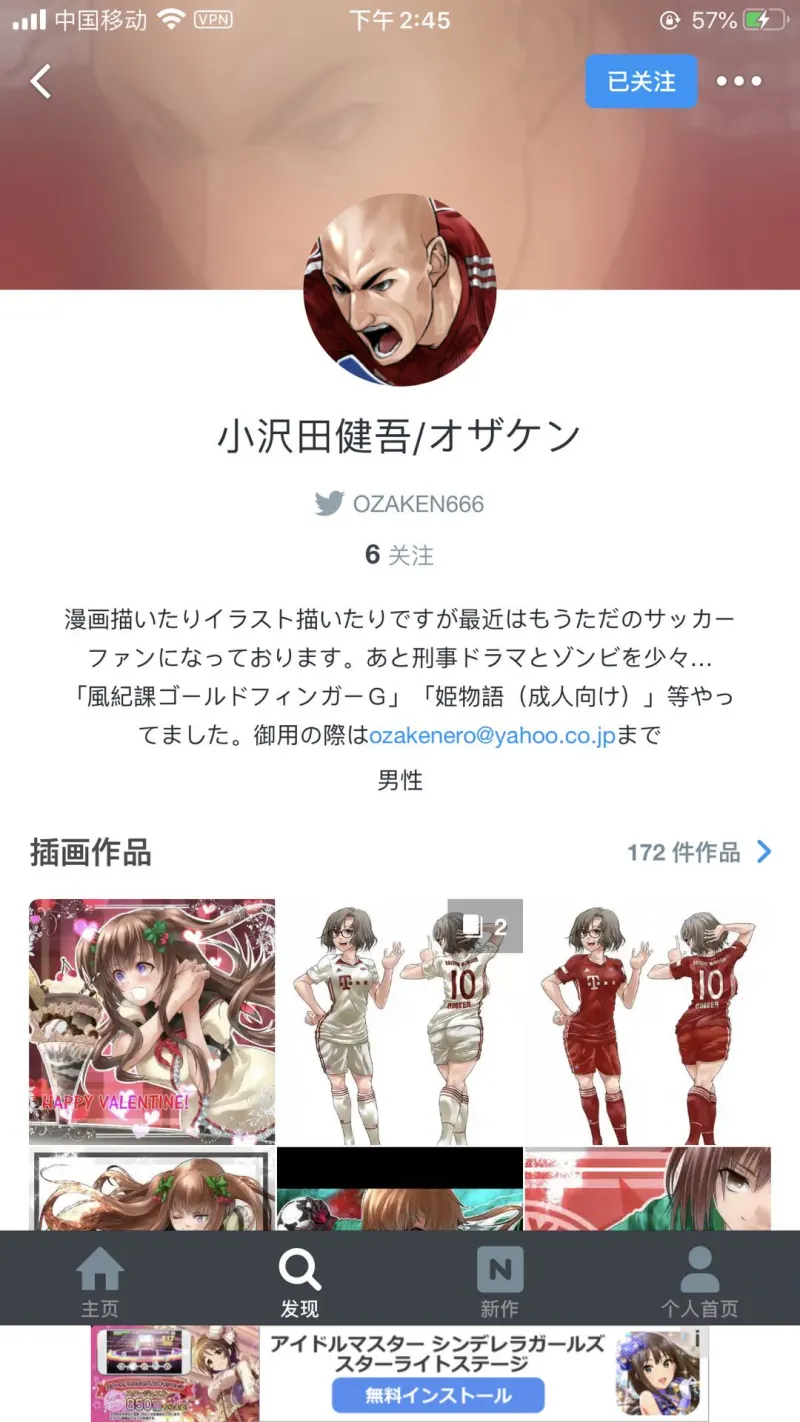Switch to the 个人首页 profile tab

coord(699,1280)
